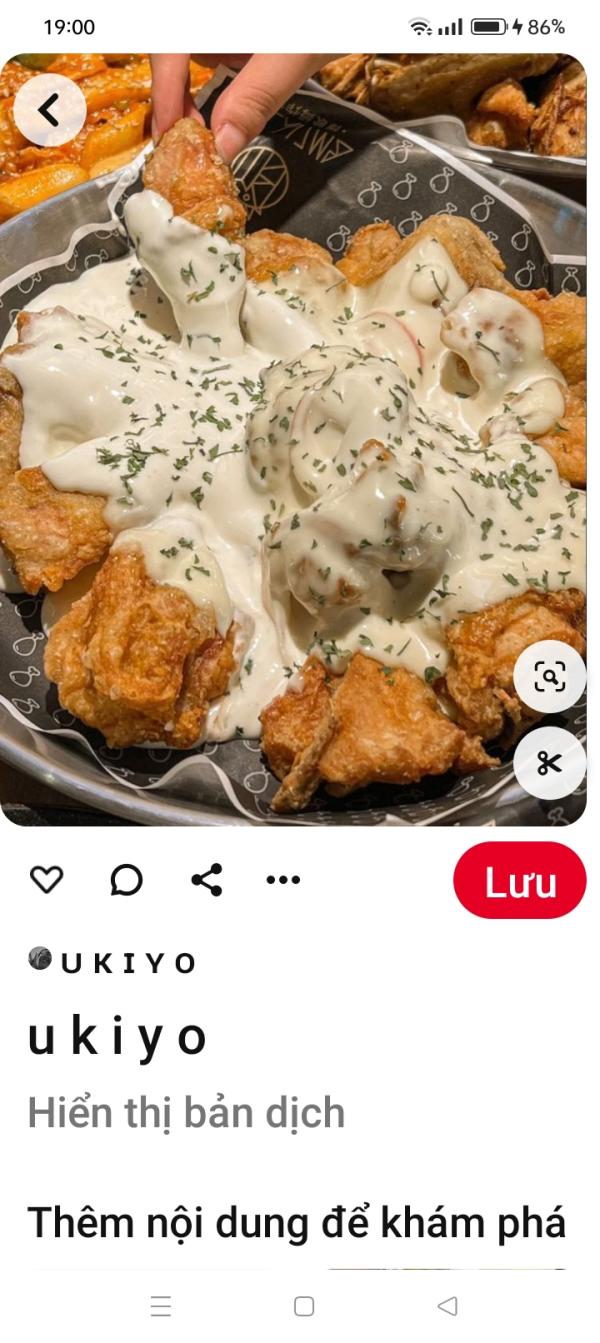Start visual search on the image
The width and height of the screenshot is (600, 1343).
click(x=549, y=677)
